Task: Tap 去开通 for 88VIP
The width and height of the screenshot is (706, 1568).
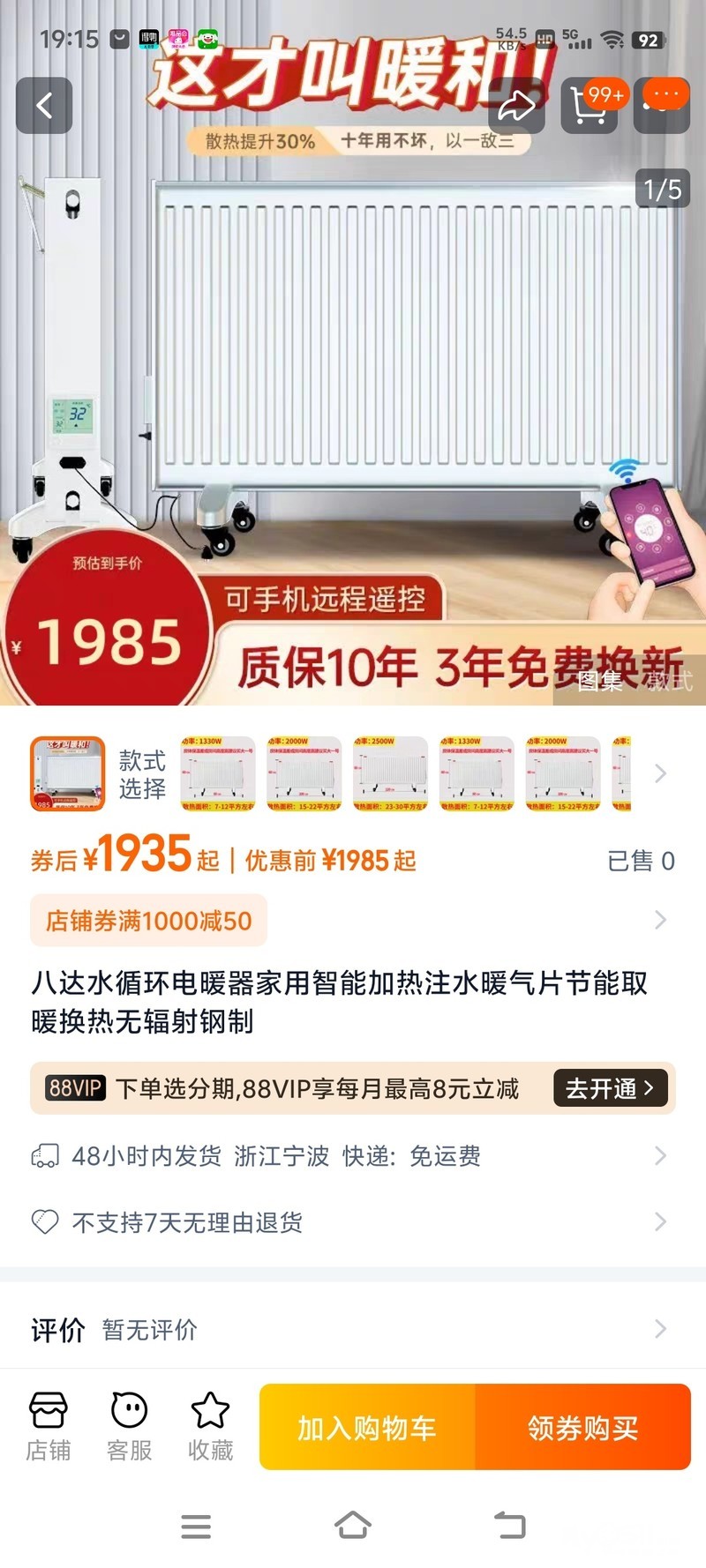Action: [610, 1088]
